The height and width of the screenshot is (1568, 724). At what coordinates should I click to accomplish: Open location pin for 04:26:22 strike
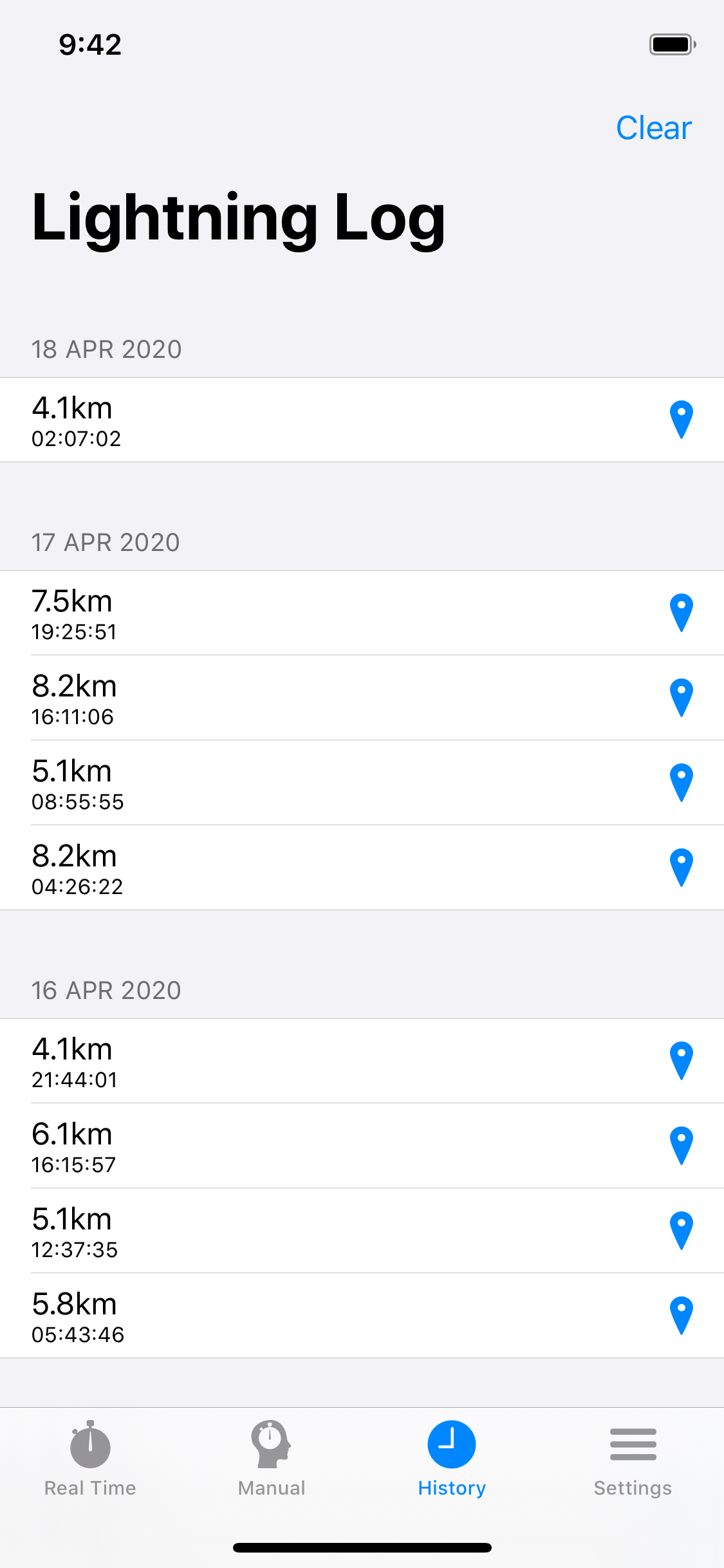[x=681, y=868]
